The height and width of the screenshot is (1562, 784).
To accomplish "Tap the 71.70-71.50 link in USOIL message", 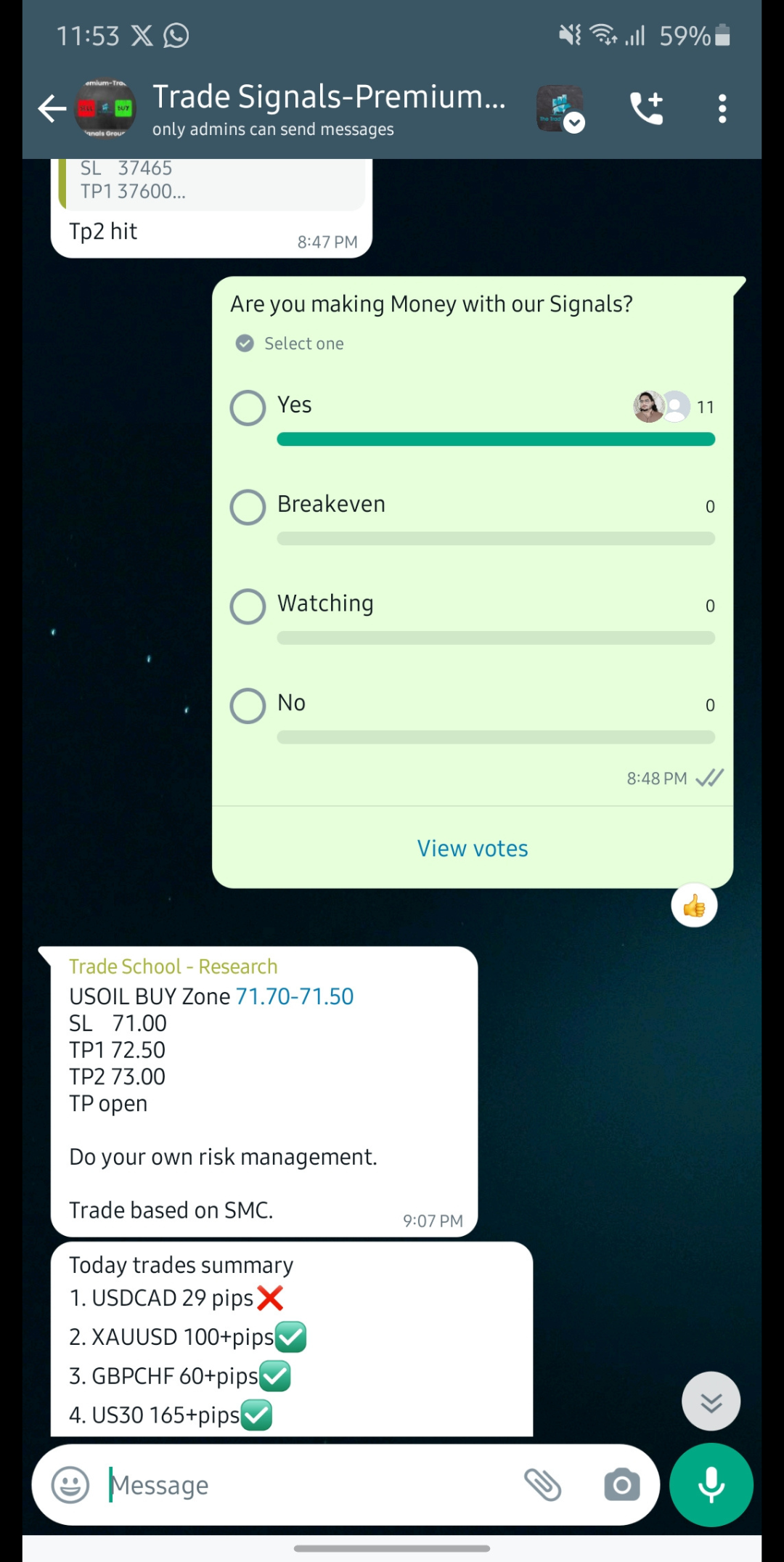I will 295,996.
